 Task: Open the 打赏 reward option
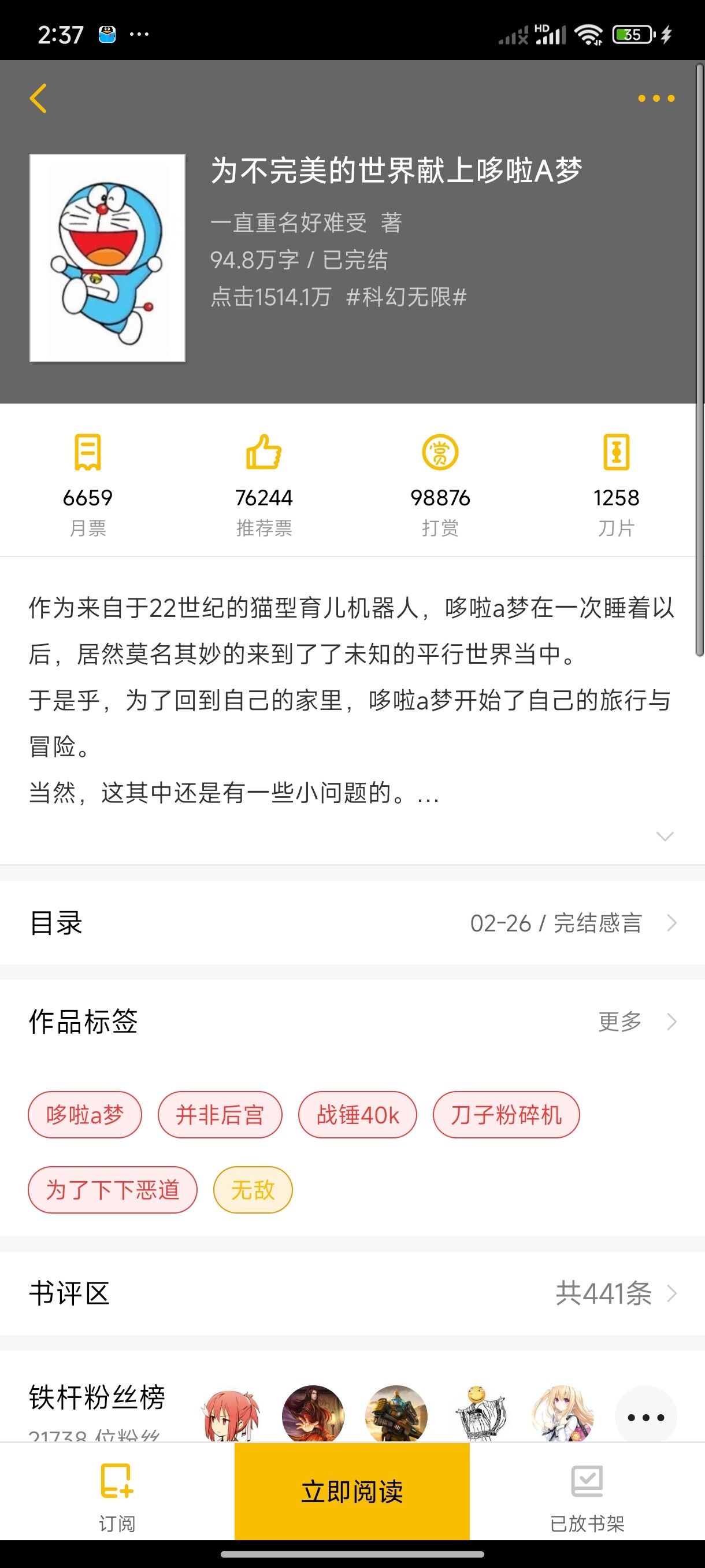pos(440,485)
